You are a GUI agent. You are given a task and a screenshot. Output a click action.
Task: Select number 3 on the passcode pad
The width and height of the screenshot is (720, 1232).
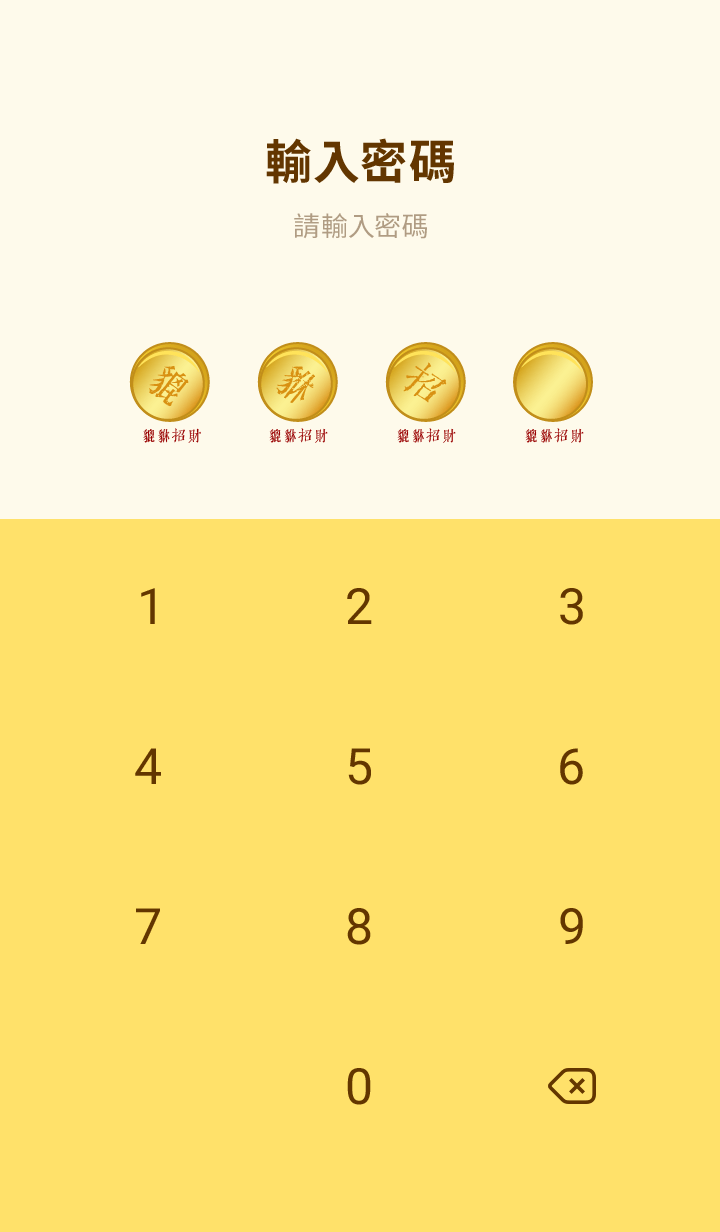point(571,607)
